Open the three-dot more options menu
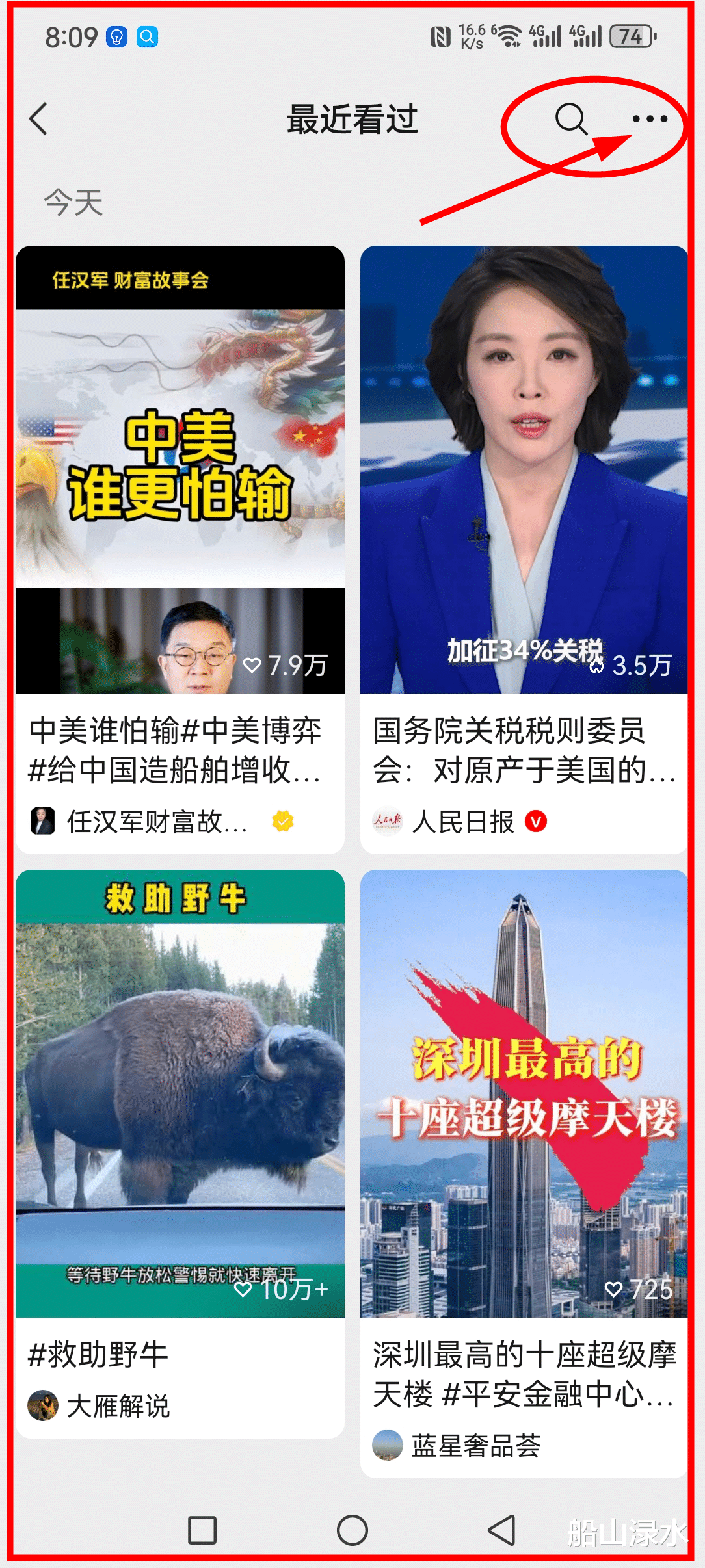The height and width of the screenshot is (1568, 705). point(650,119)
